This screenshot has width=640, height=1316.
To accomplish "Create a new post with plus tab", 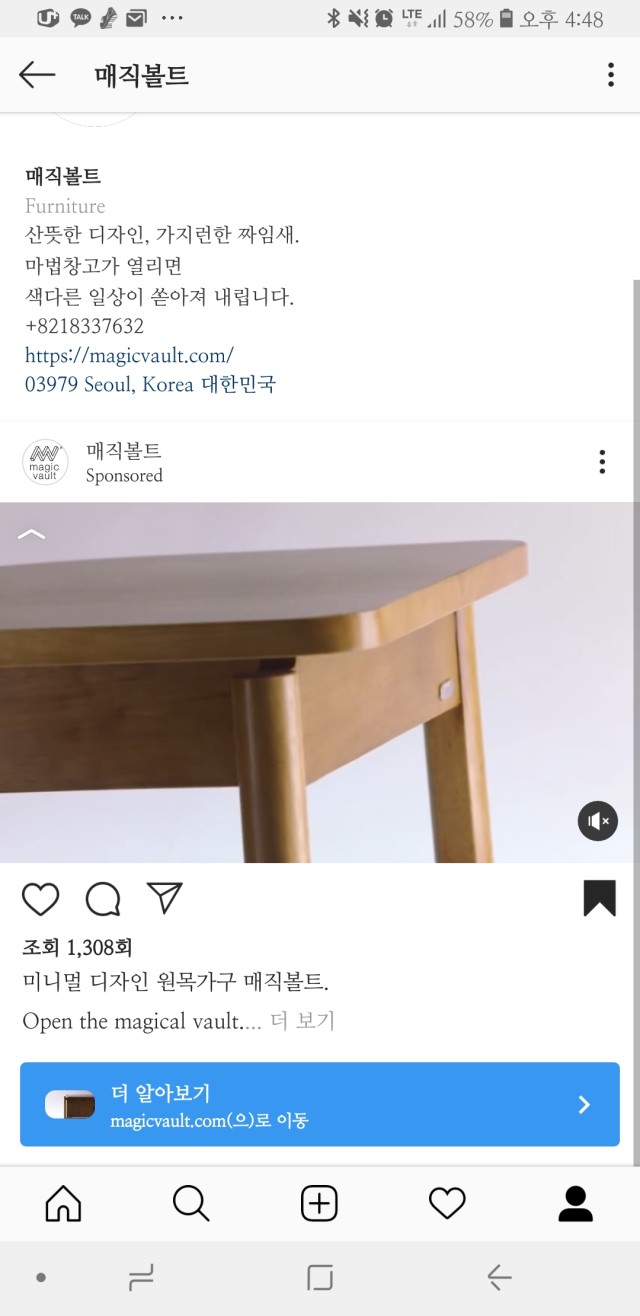I will pyautogui.click(x=319, y=1203).
